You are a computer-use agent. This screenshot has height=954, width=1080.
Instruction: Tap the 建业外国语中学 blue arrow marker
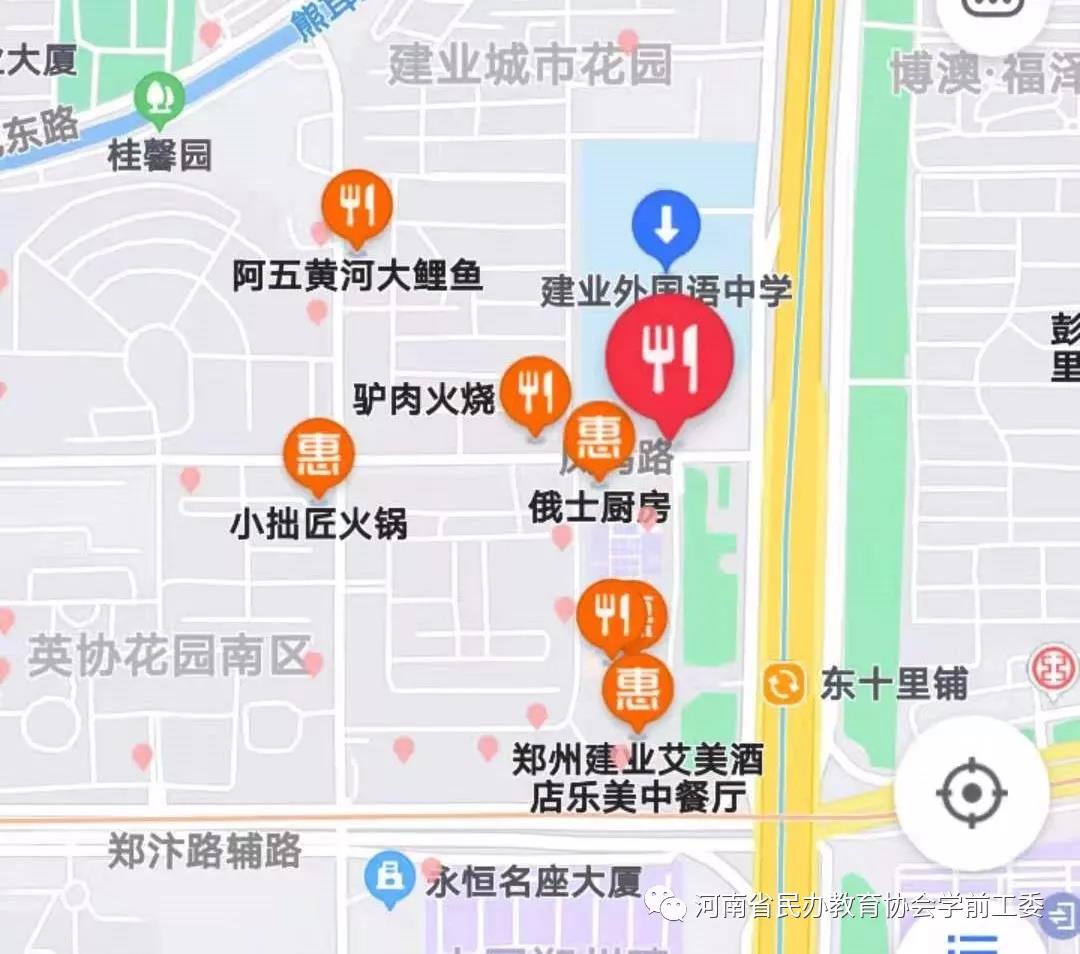[x=666, y=226]
